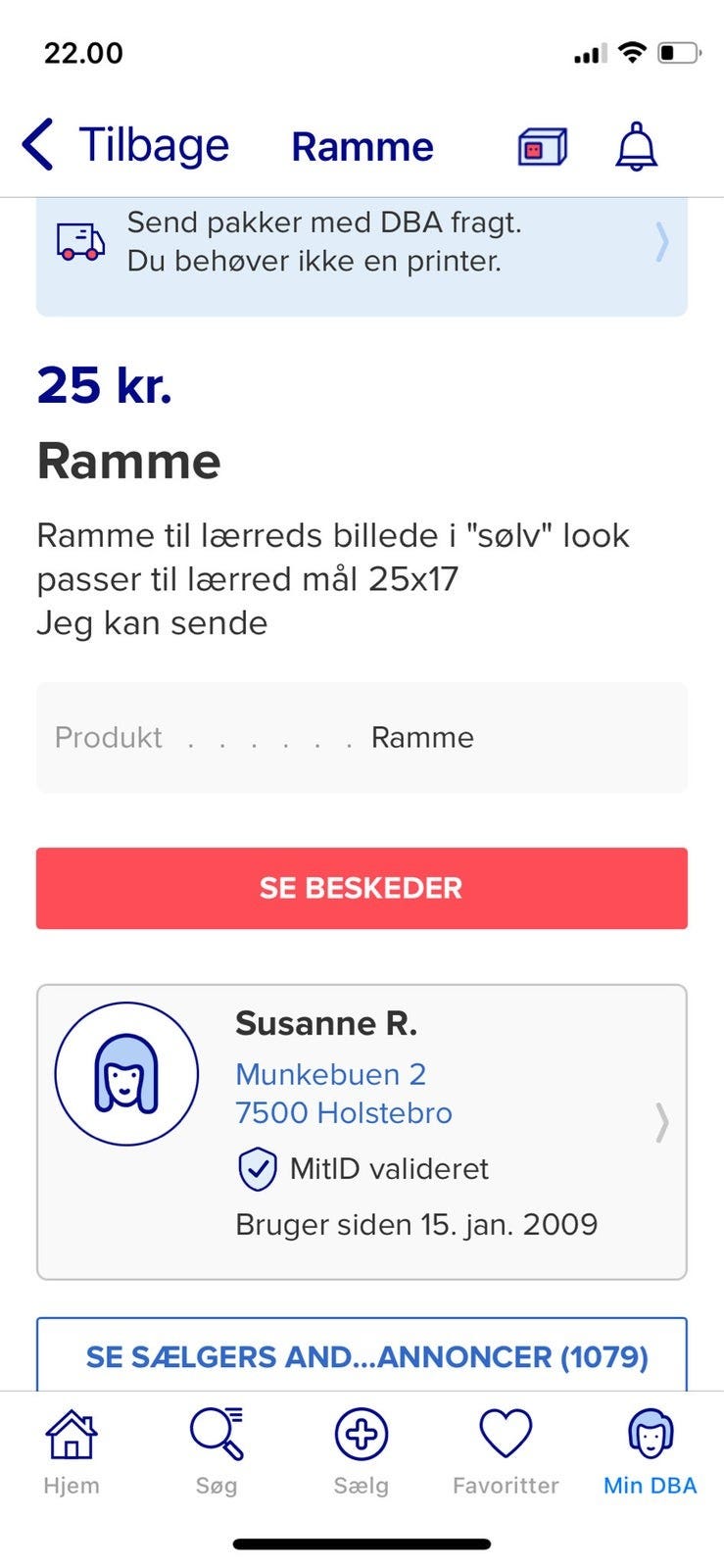724x1568 pixels.
Task: Select the Ramme title in the header
Action: [362, 145]
